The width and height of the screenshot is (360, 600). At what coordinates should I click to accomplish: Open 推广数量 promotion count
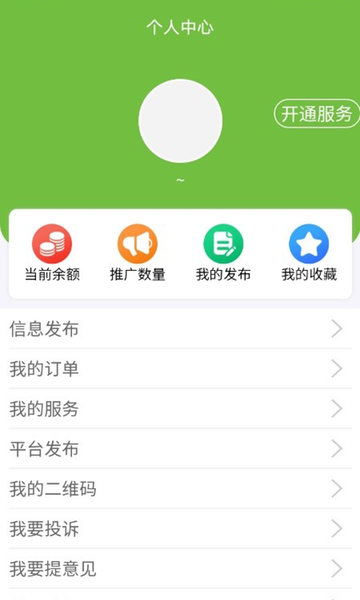coord(137,253)
